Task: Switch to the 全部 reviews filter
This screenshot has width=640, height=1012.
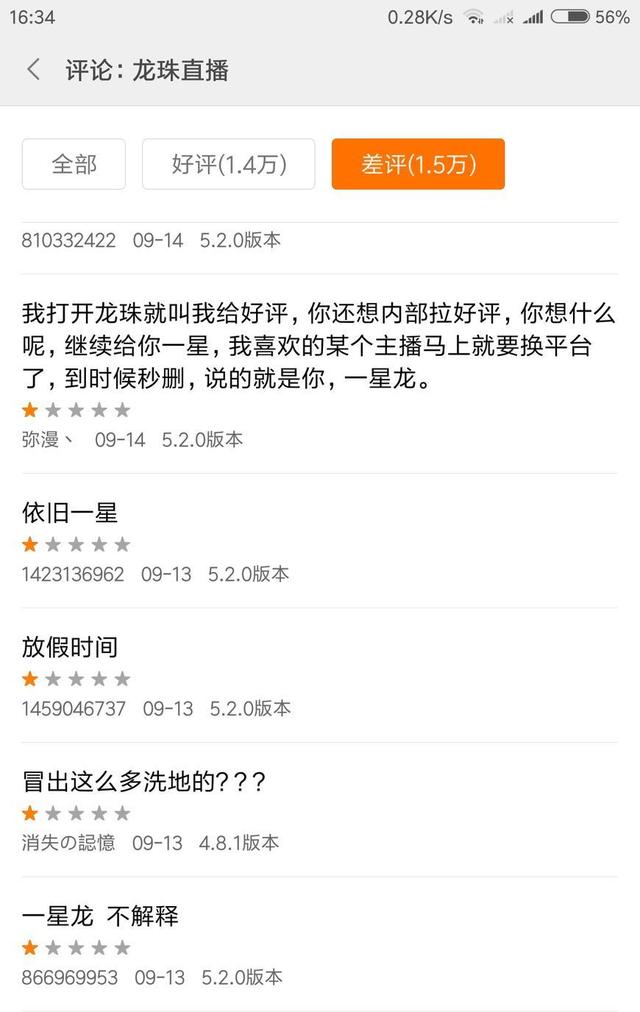Action: (x=74, y=164)
